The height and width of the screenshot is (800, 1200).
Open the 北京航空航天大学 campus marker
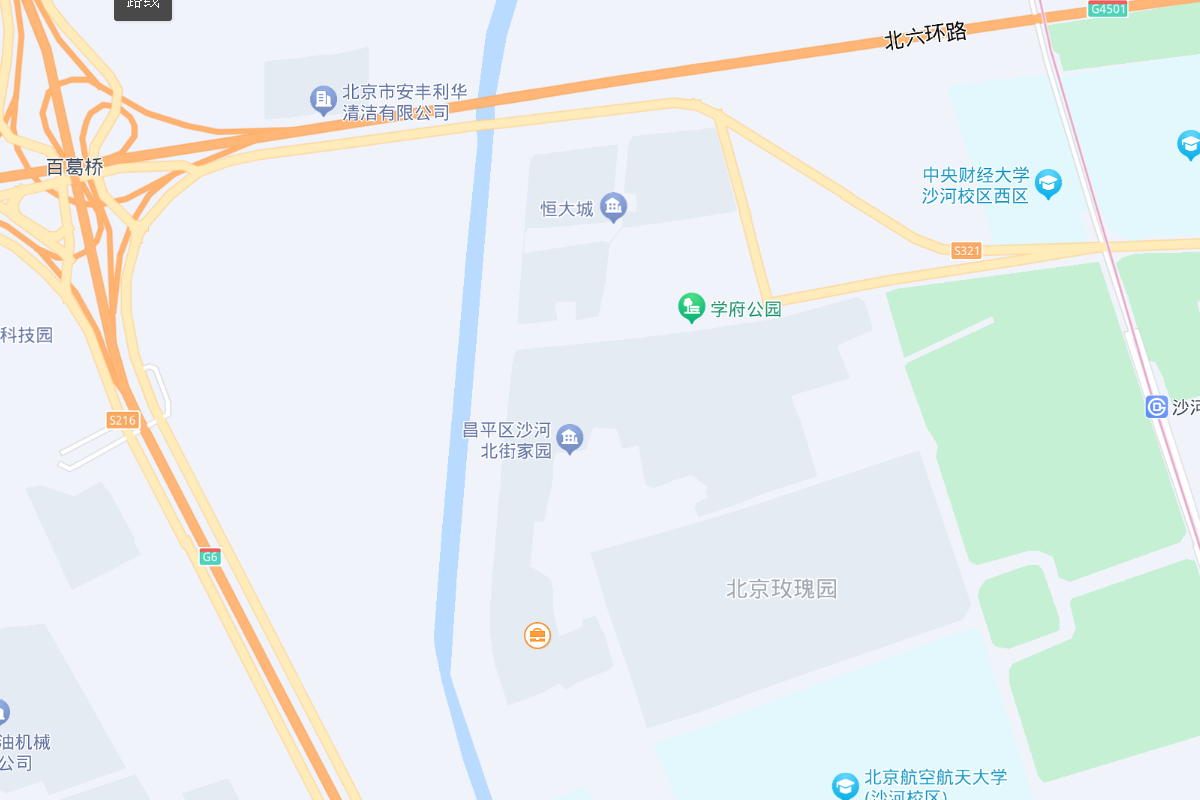pyautogui.click(x=846, y=785)
